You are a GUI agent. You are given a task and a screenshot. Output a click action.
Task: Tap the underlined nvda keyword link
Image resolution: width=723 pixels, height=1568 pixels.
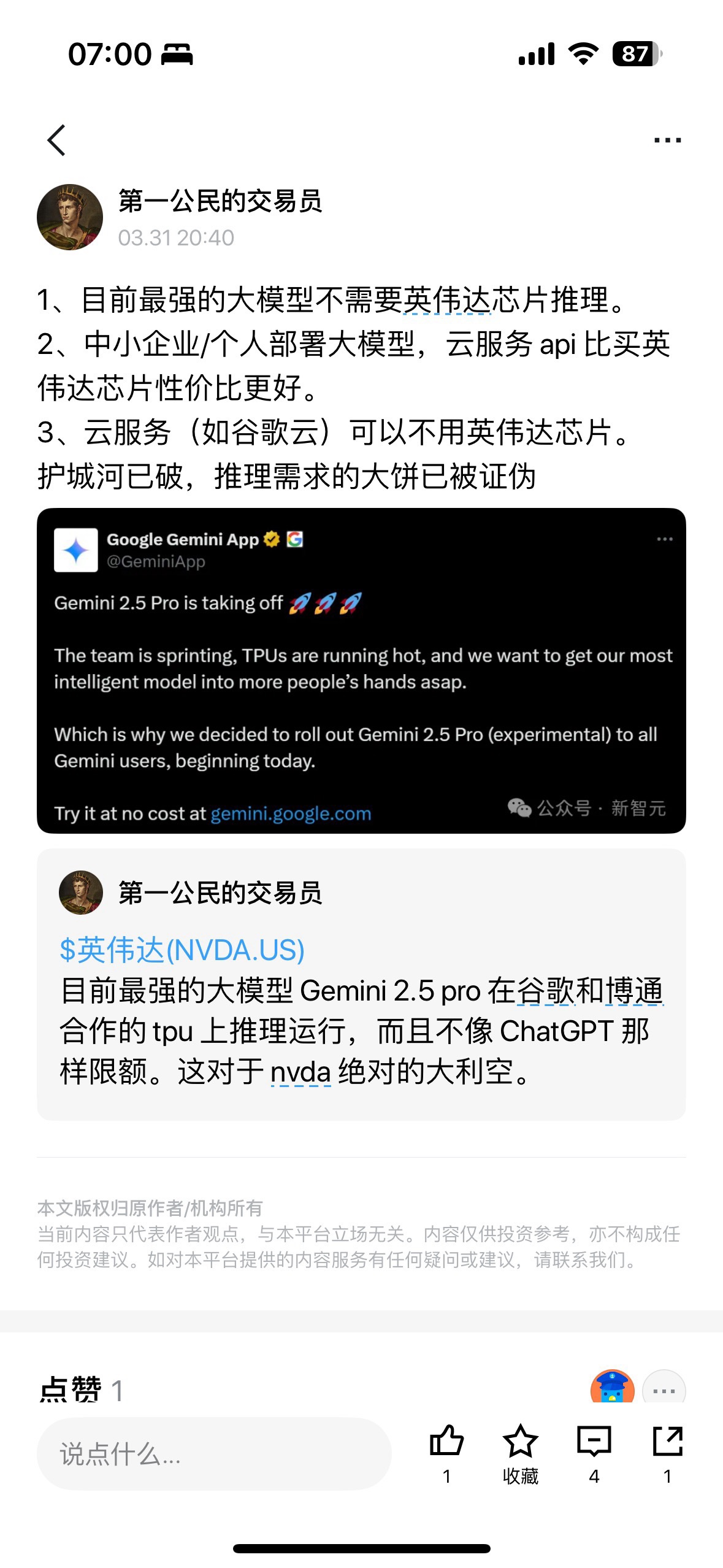click(x=300, y=1072)
